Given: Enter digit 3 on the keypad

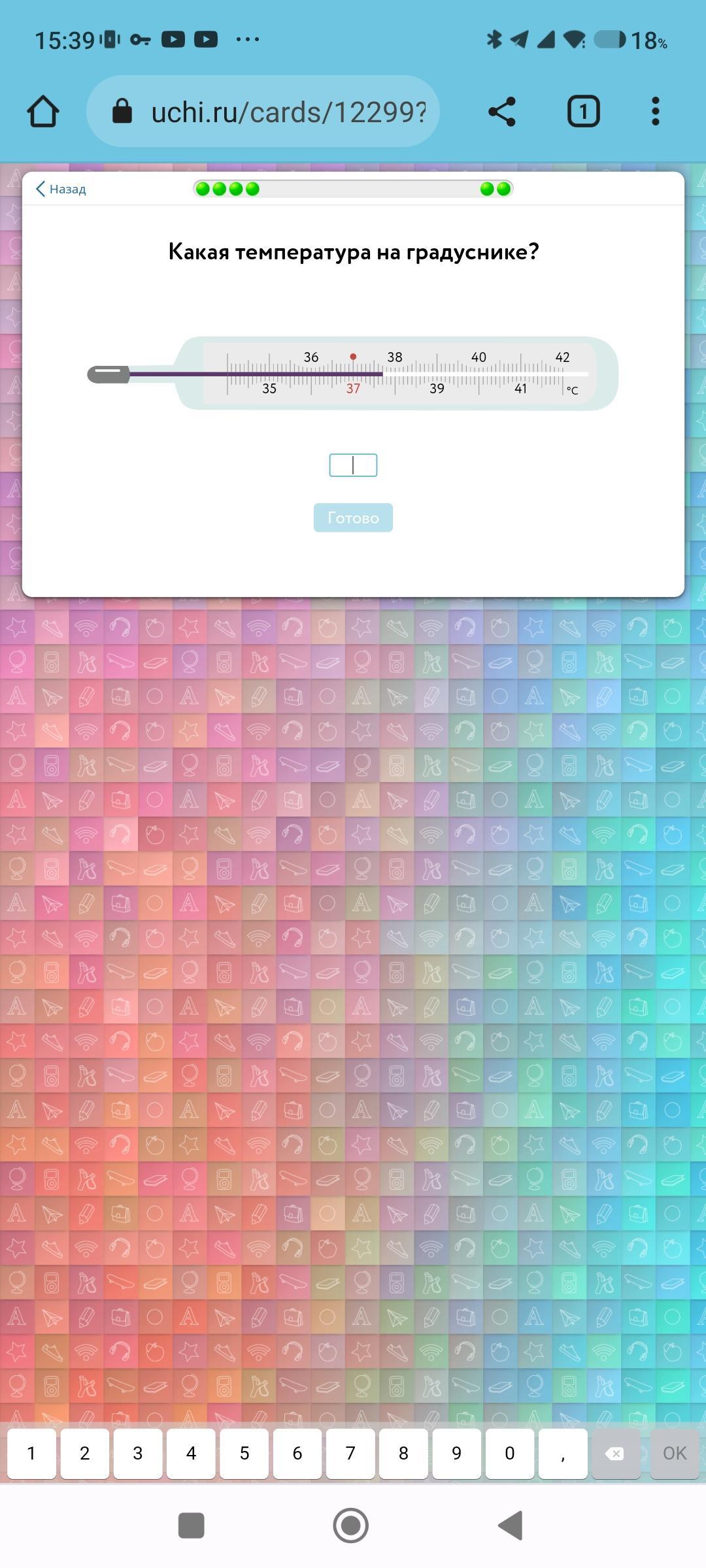Looking at the screenshot, I should pos(138,1454).
